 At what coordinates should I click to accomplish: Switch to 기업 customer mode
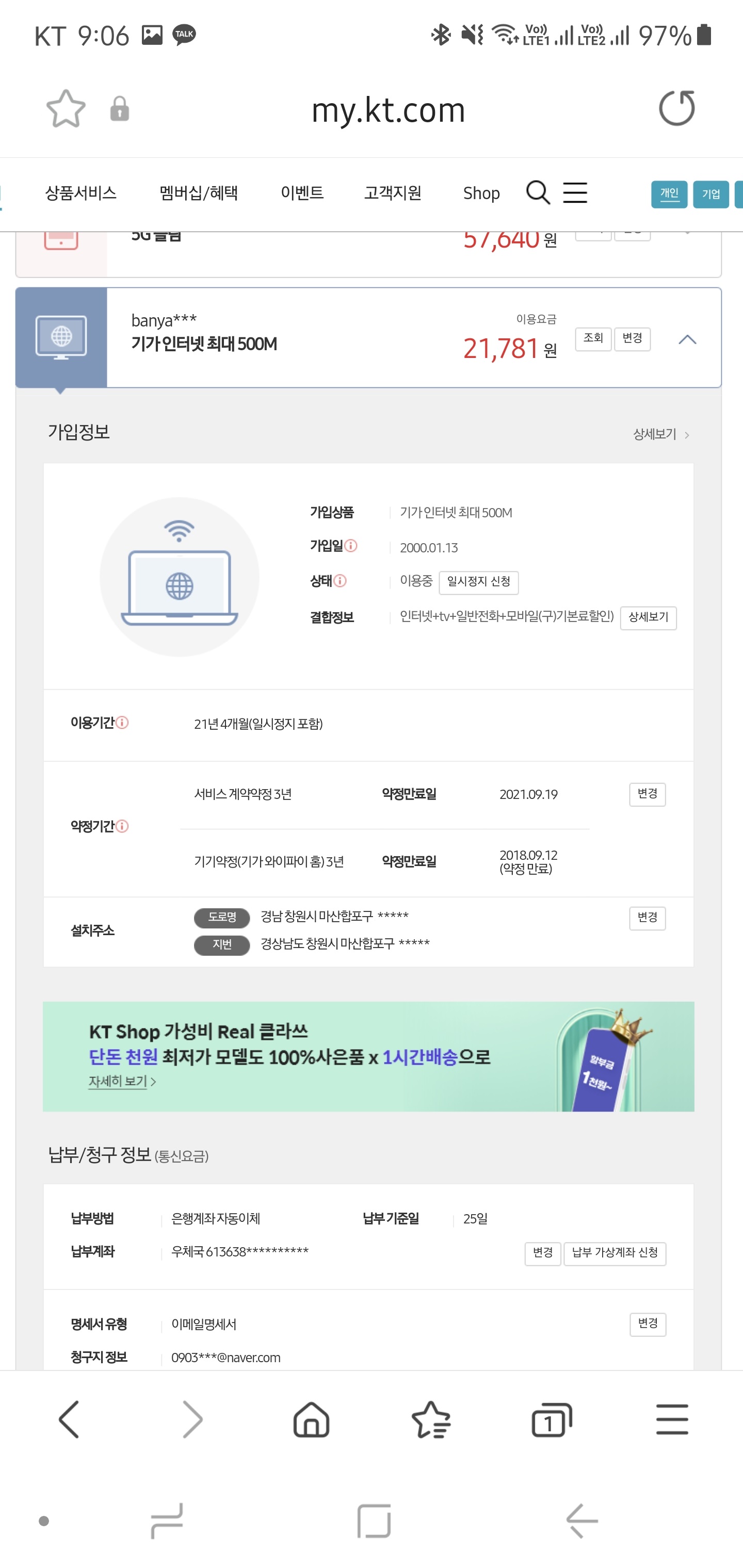tap(710, 195)
